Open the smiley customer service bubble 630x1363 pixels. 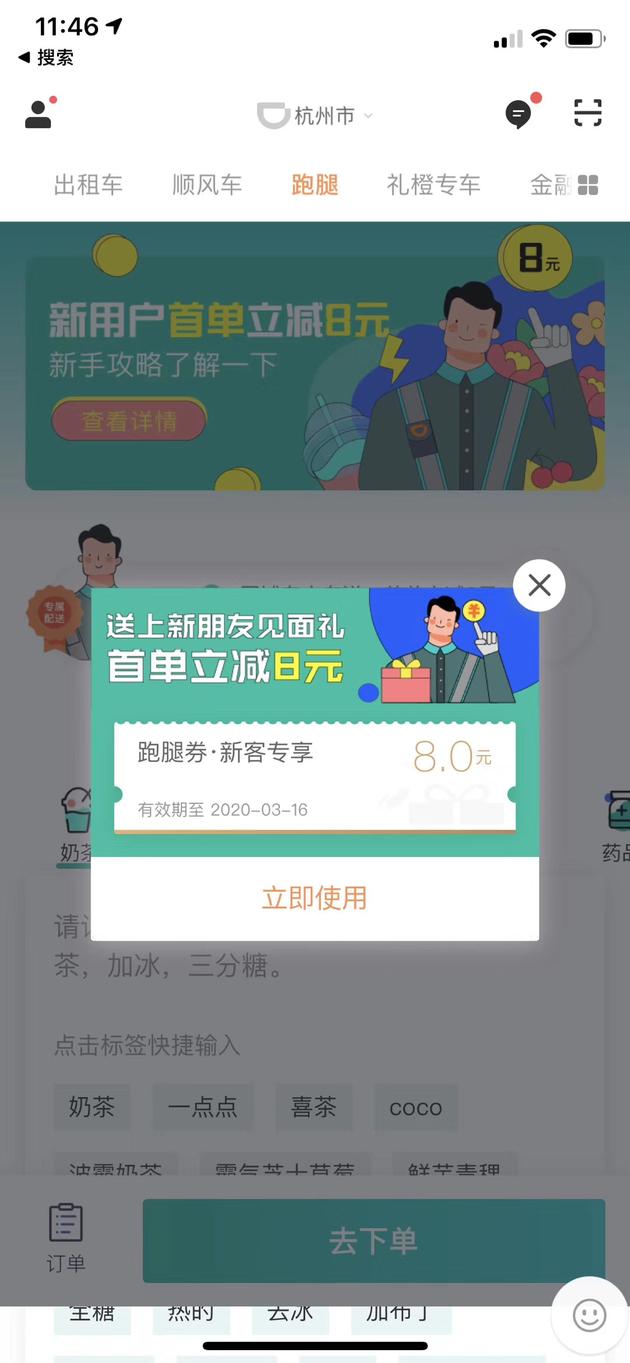pos(589,1315)
